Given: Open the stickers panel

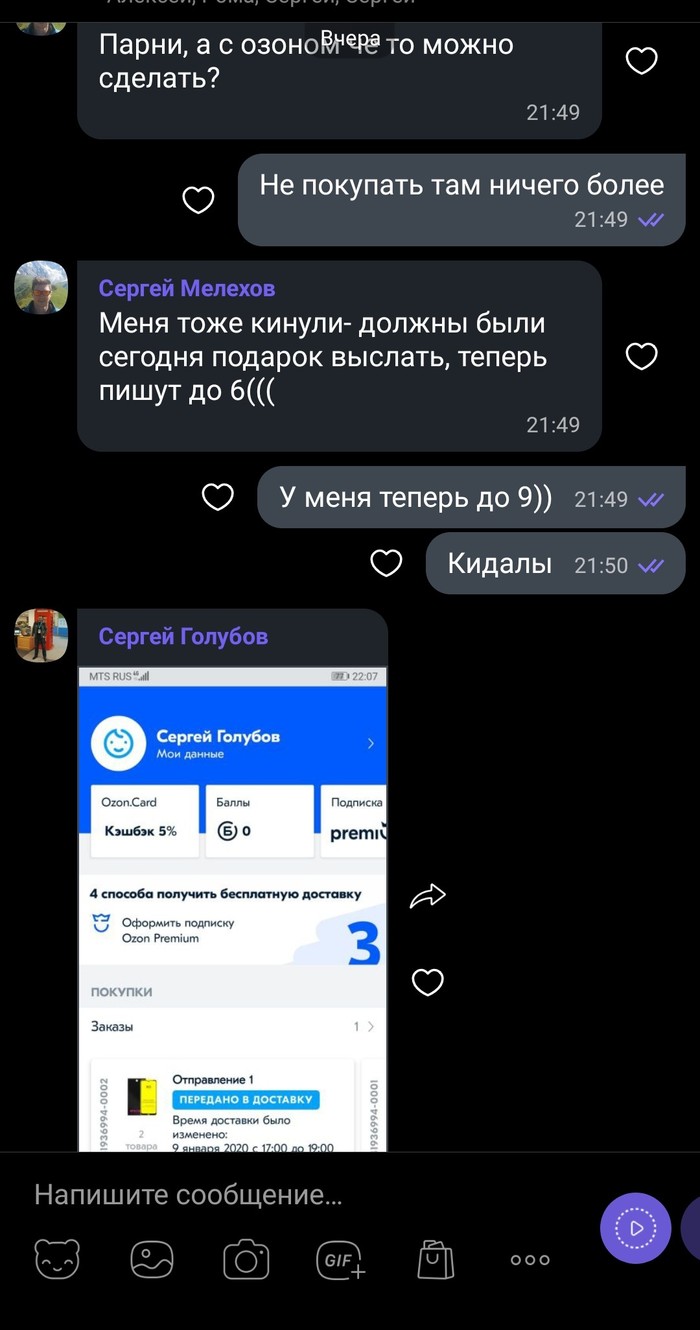Looking at the screenshot, I should [x=57, y=1259].
